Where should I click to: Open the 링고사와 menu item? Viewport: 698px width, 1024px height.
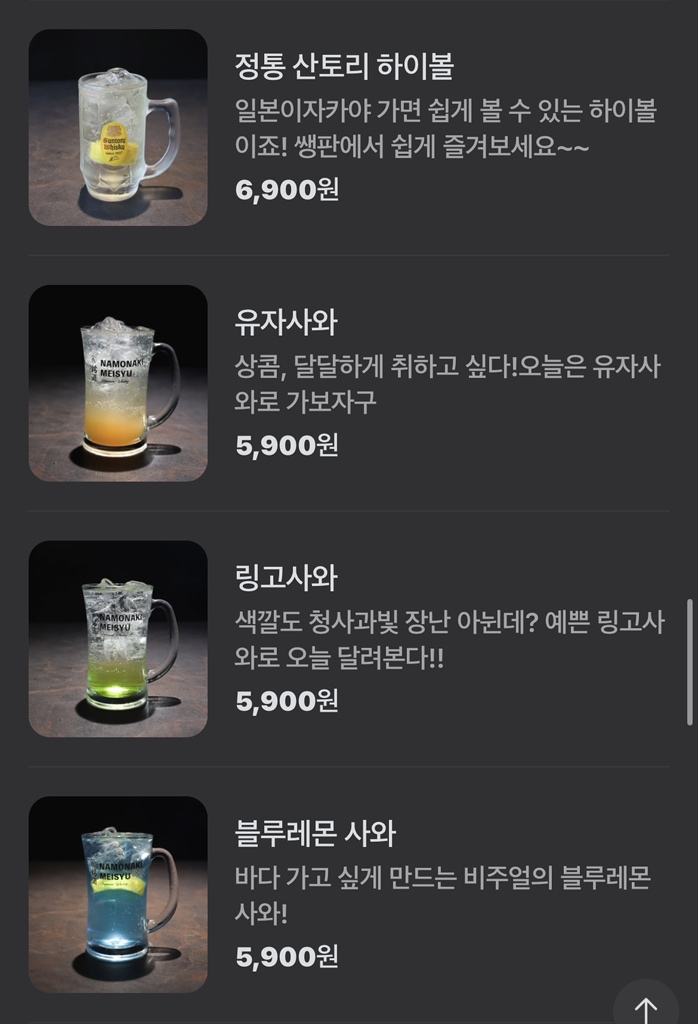[x=286, y=578]
